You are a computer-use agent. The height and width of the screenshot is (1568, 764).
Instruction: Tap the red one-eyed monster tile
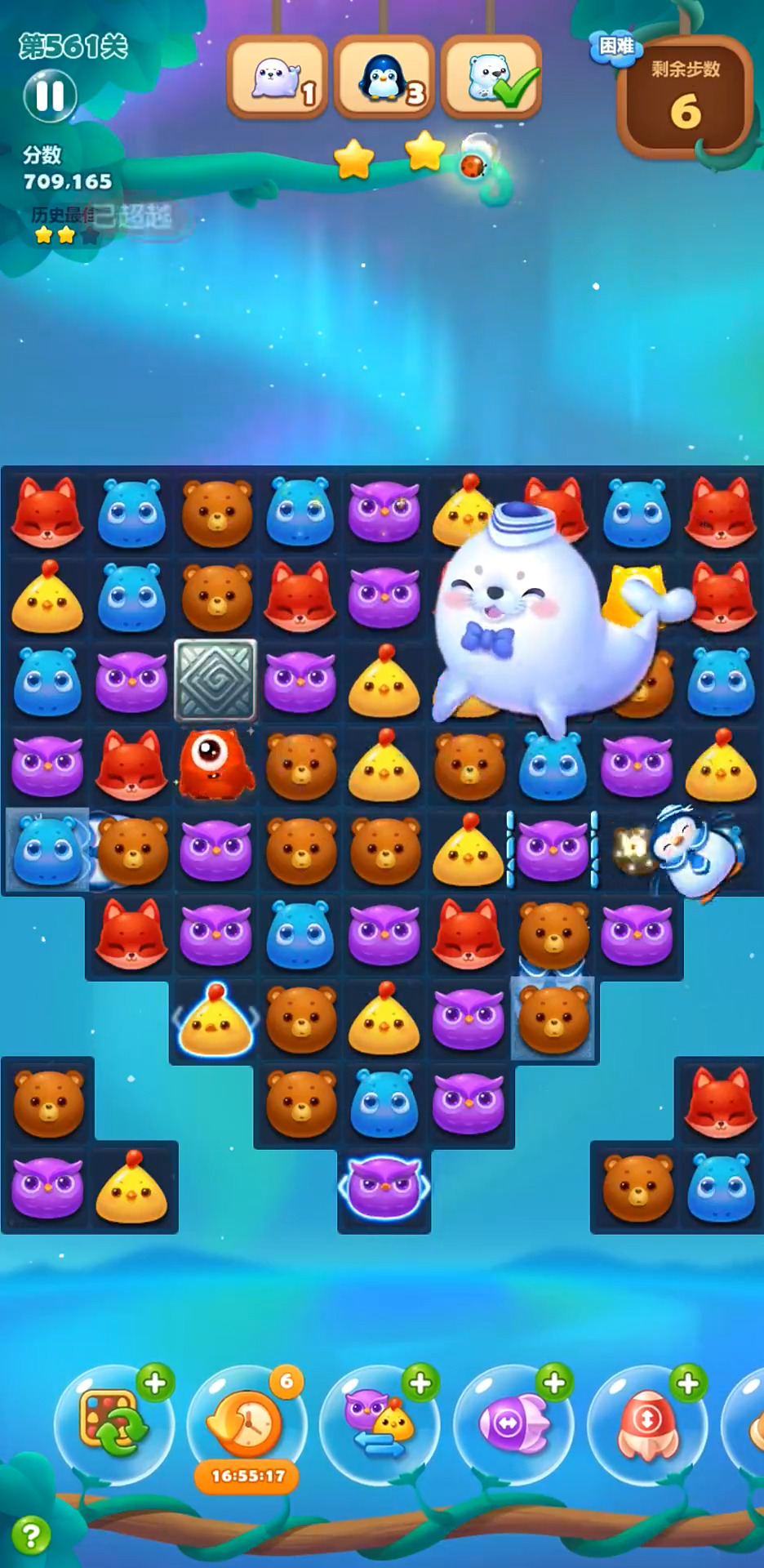[x=215, y=765]
